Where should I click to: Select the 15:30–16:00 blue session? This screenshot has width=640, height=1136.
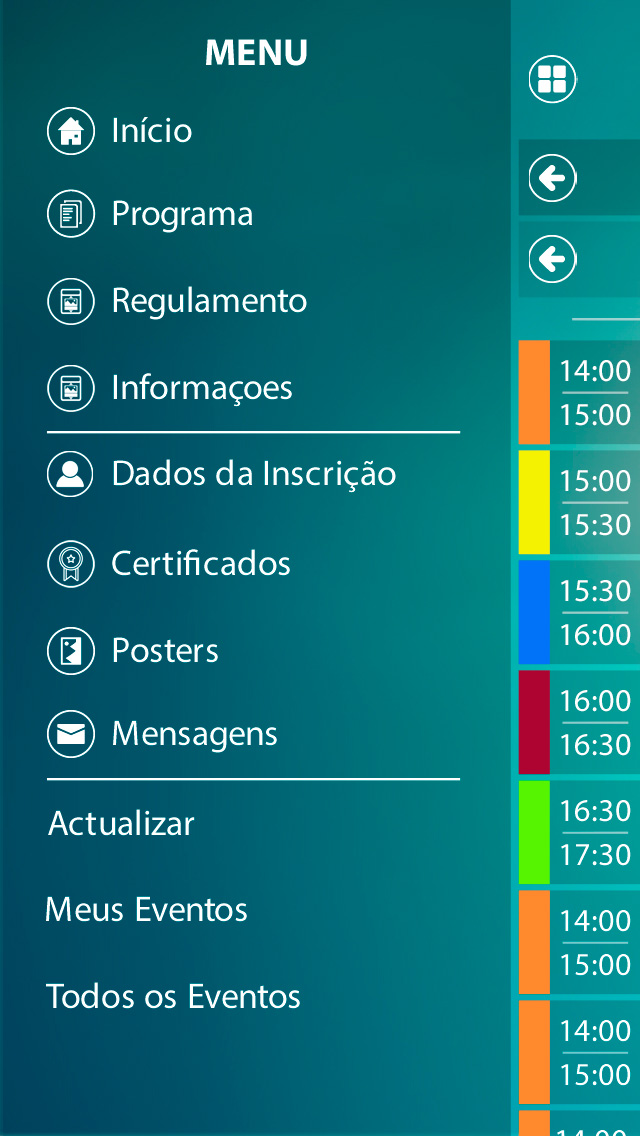click(x=580, y=612)
